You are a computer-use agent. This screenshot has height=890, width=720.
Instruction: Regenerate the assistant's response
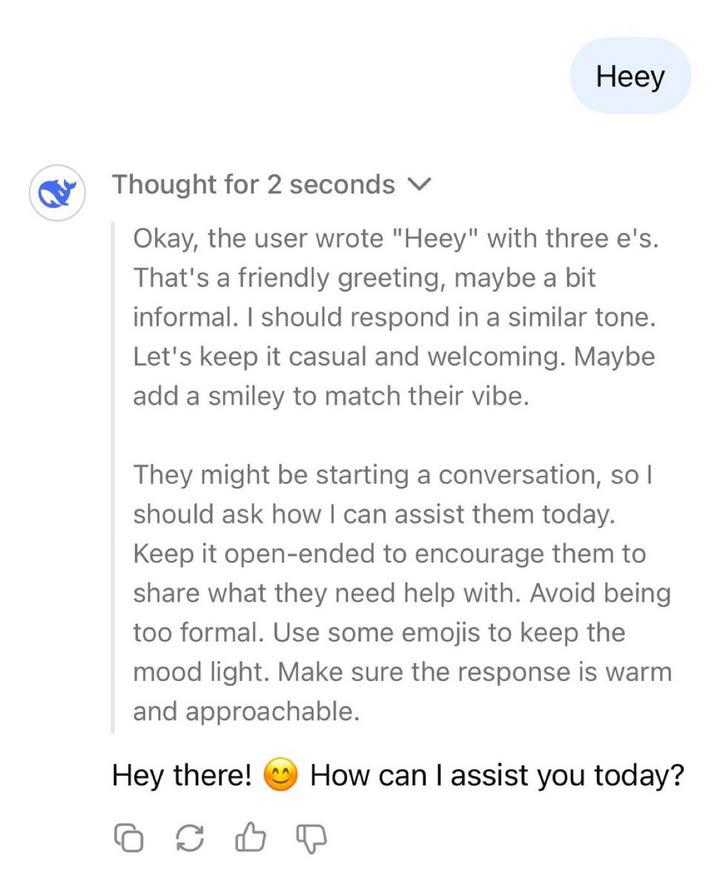point(189,836)
